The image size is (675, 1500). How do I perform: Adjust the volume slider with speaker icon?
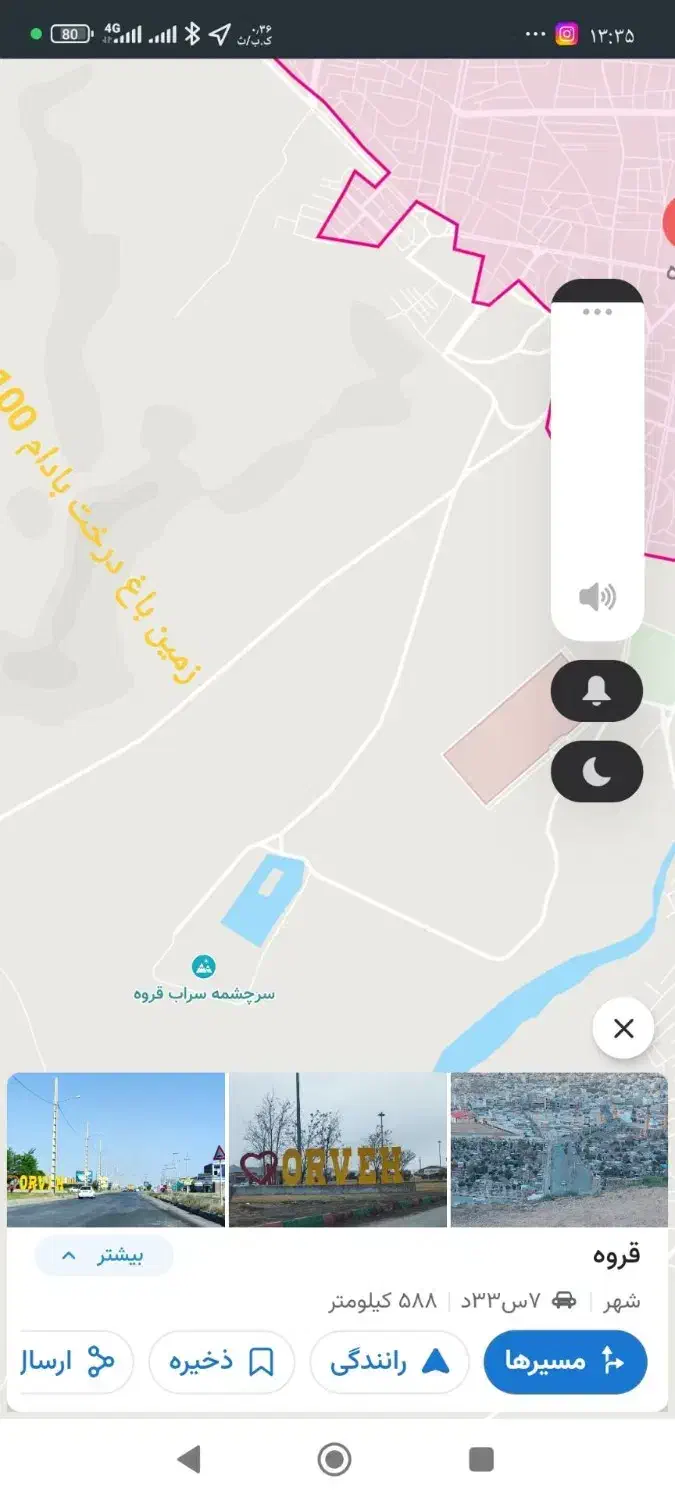point(597,460)
